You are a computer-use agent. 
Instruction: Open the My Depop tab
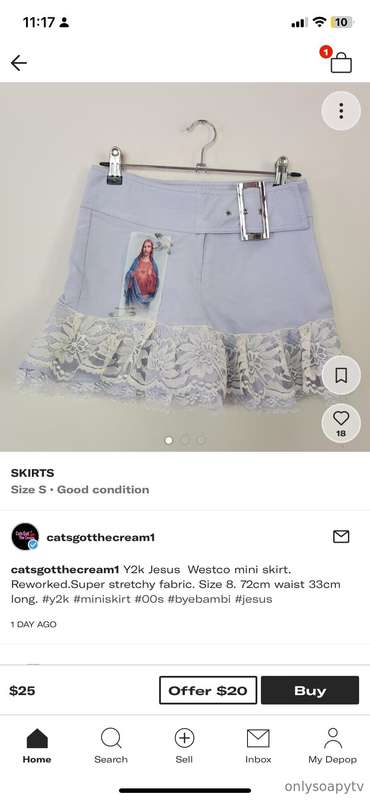coord(332,745)
